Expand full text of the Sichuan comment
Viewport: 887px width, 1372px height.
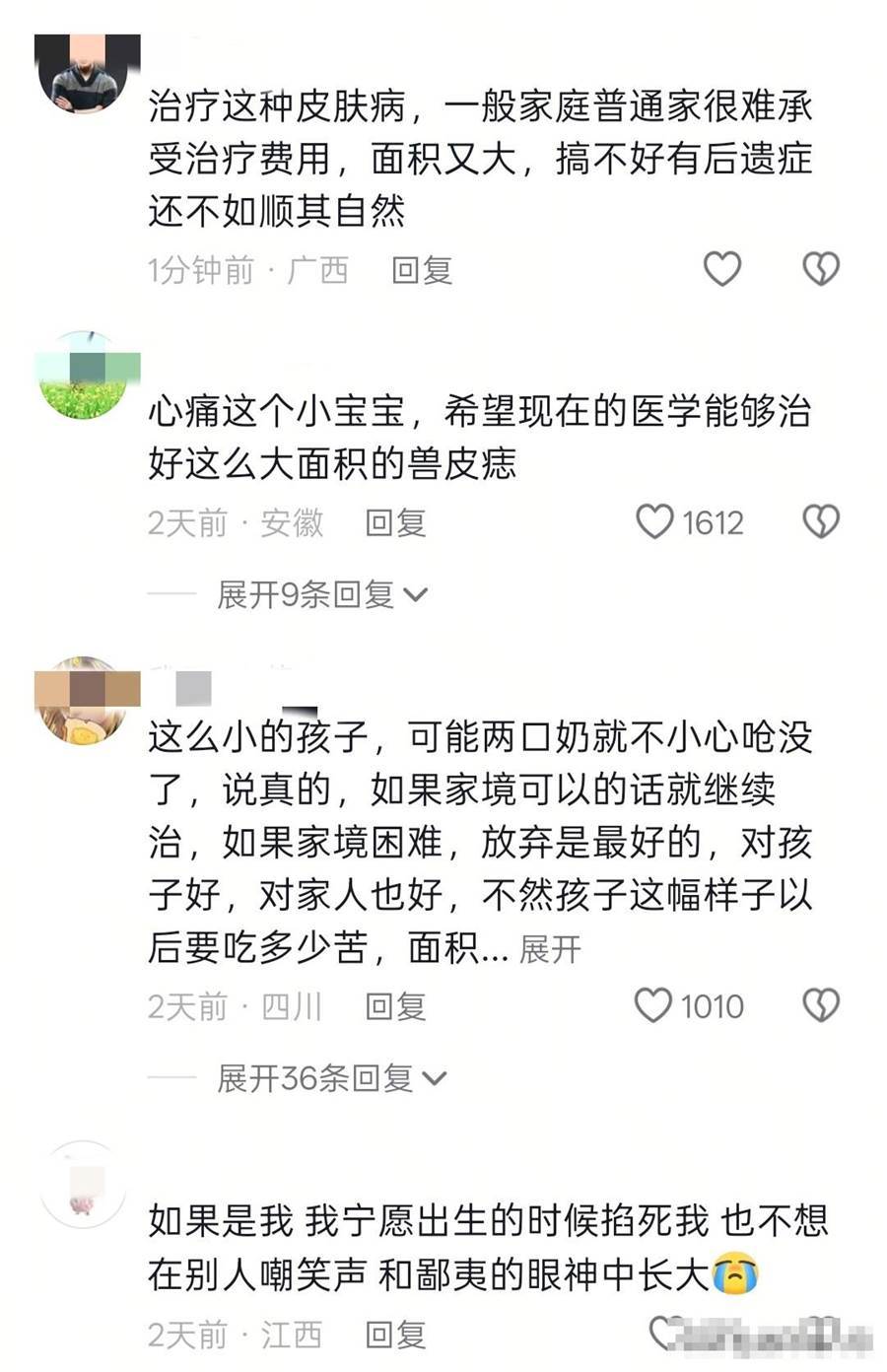(x=550, y=949)
